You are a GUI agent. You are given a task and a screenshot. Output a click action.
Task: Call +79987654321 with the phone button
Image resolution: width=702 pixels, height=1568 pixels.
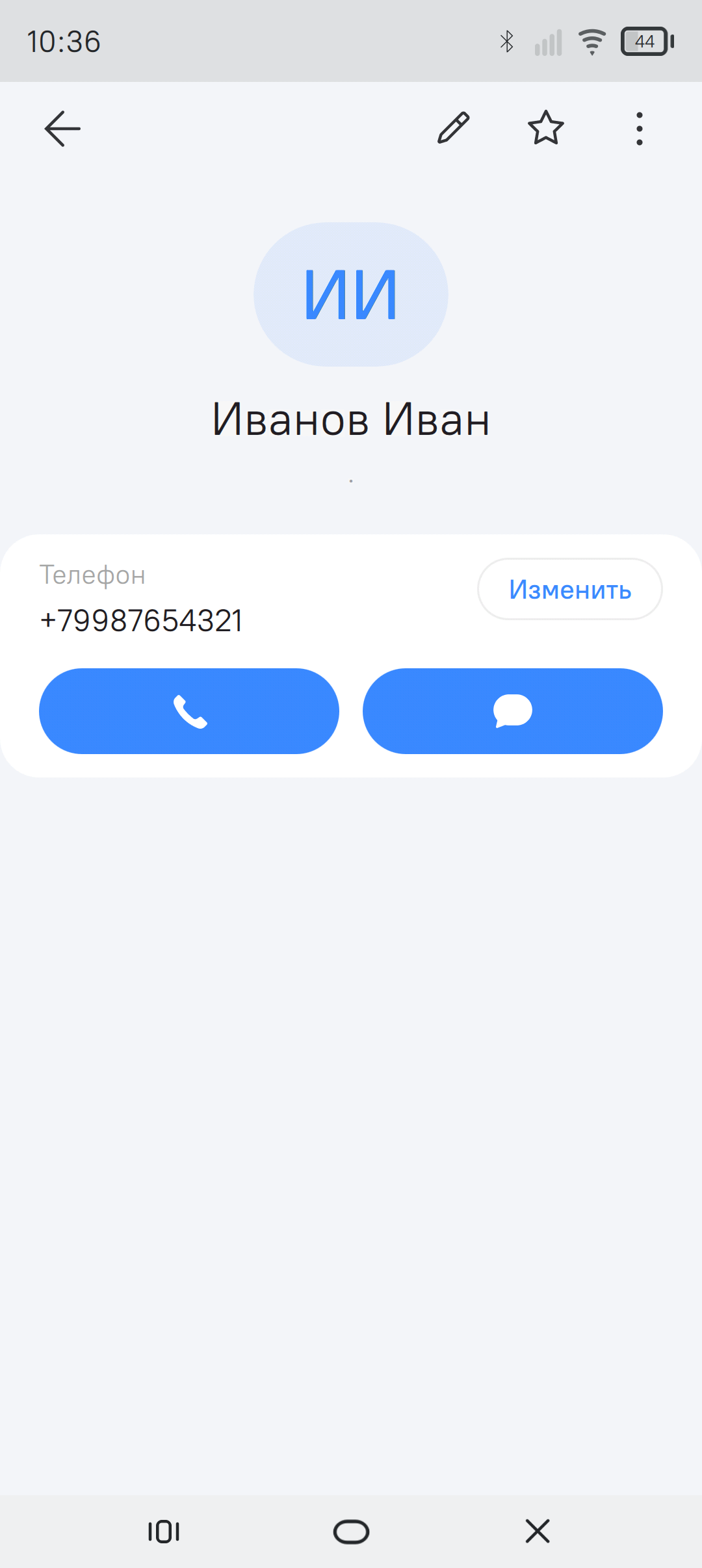click(x=189, y=711)
